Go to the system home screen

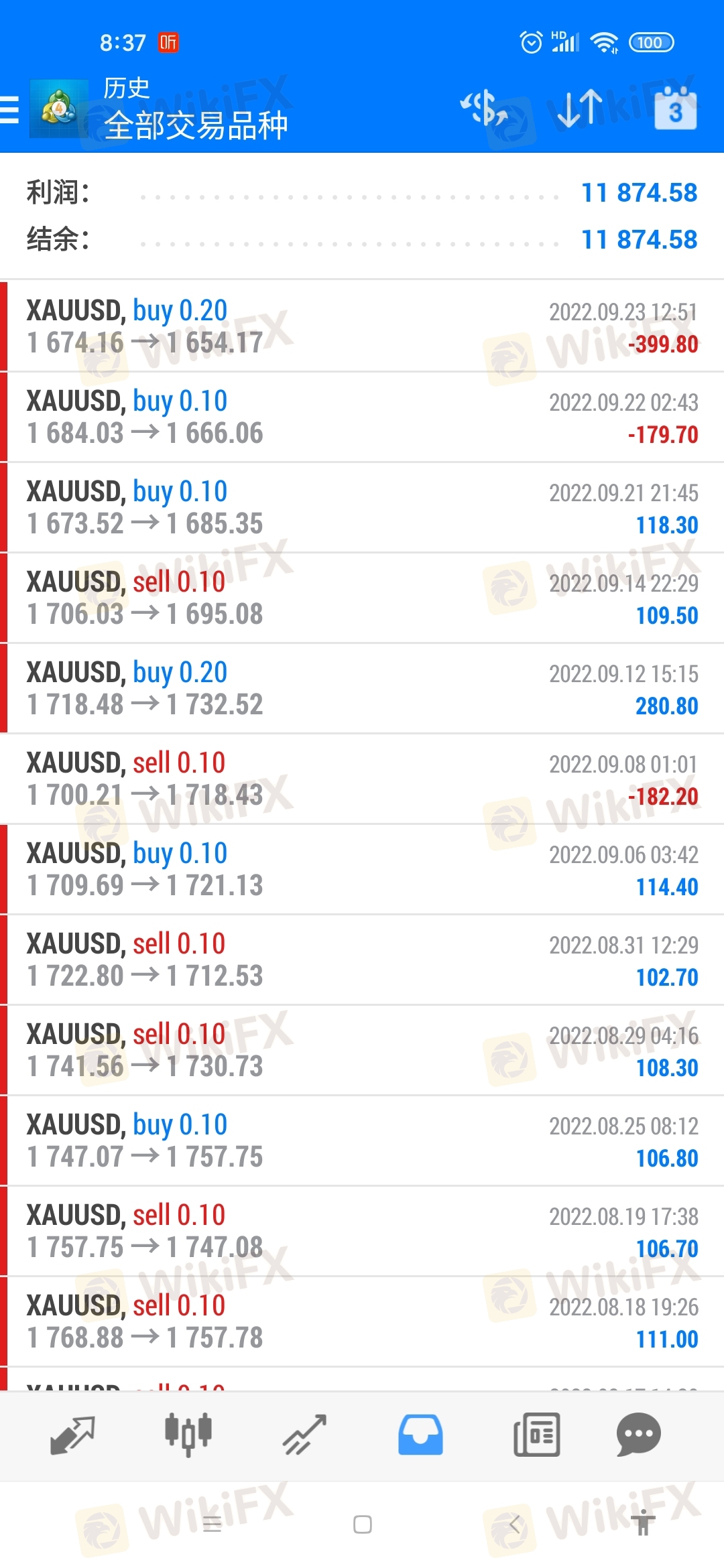(362, 1524)
